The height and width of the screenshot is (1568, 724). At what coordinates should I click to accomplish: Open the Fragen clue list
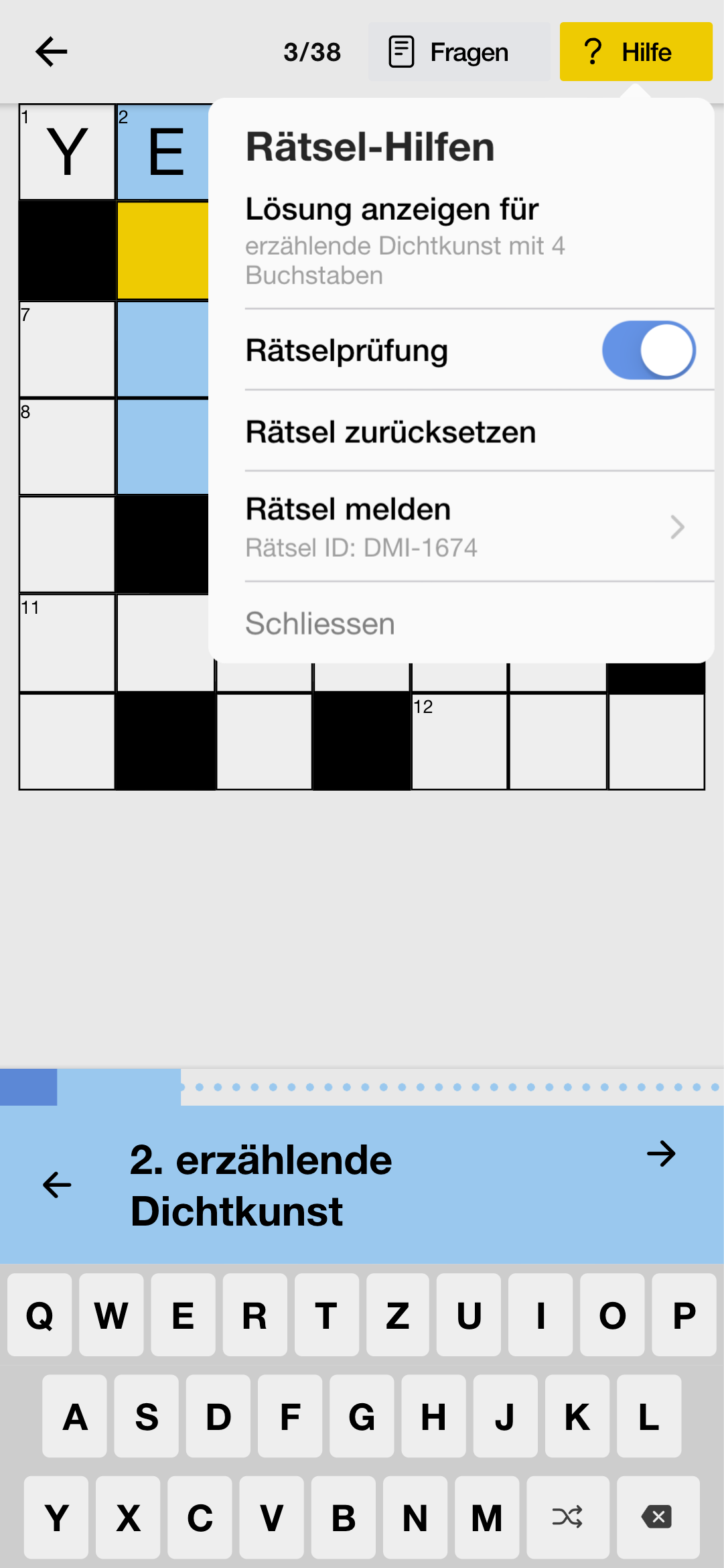459,52
